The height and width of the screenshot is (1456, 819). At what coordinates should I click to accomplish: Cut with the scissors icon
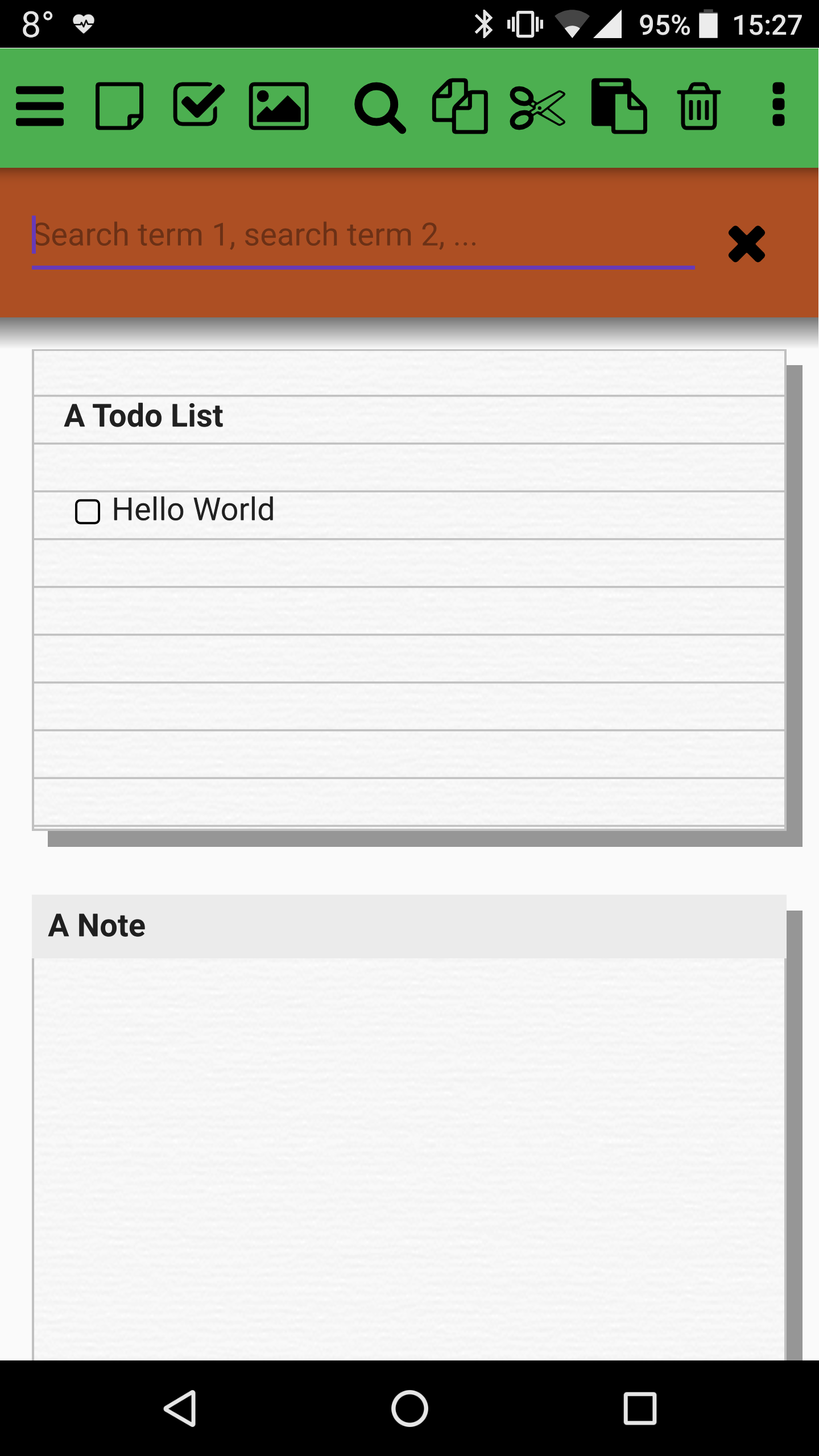(537, 107)
